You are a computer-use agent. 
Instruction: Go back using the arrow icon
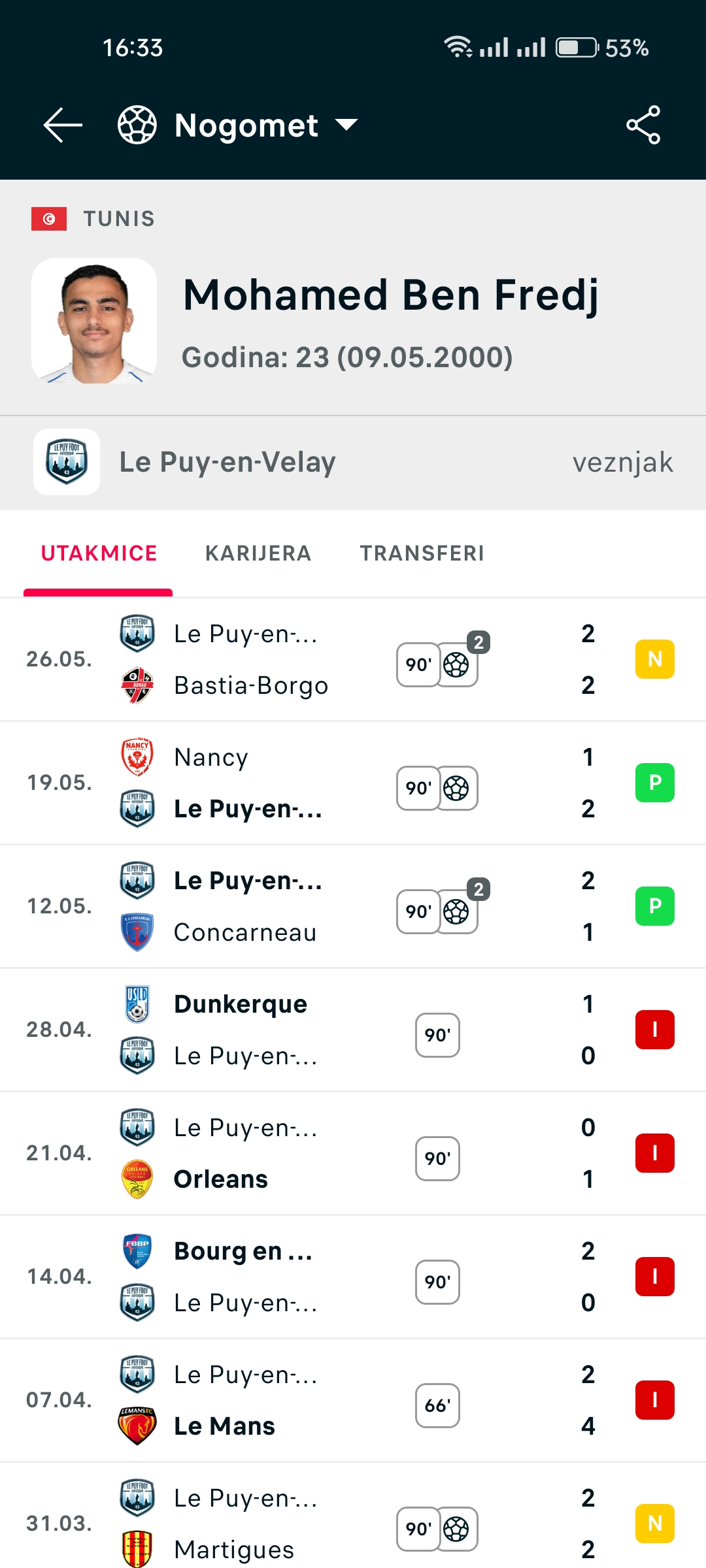click(63, 125)
